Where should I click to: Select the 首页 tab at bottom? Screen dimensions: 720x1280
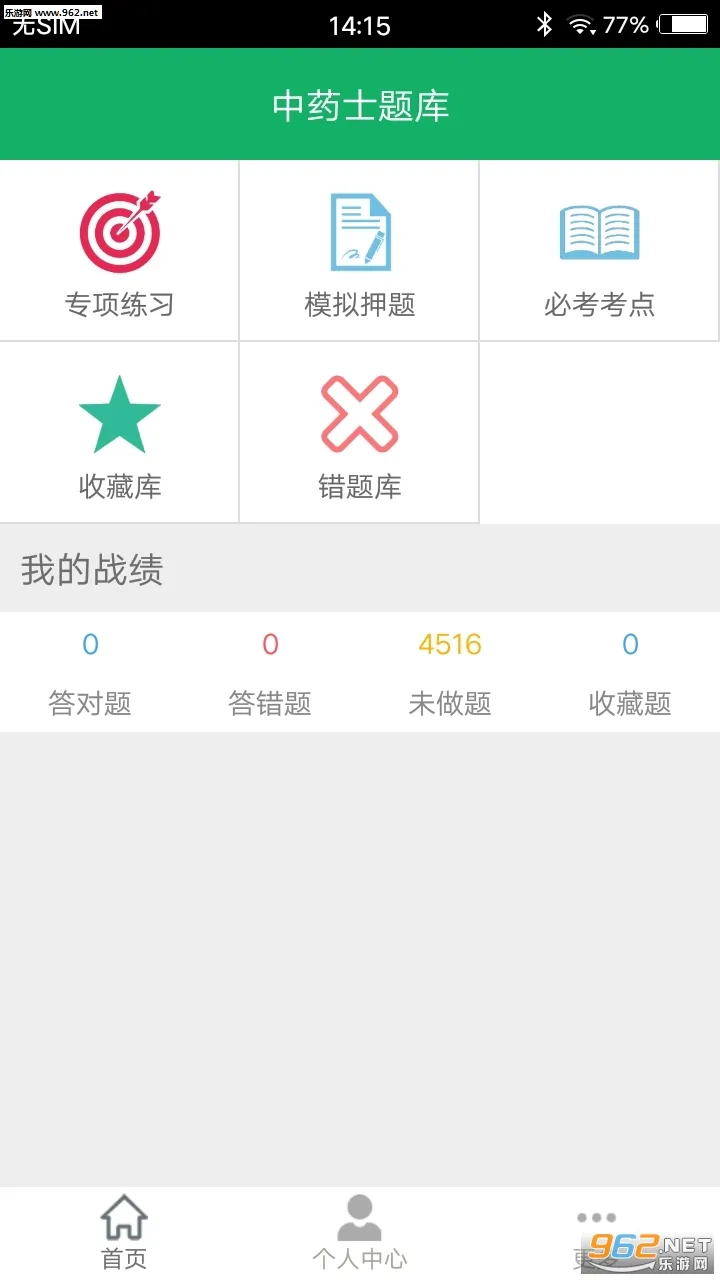(122, 1235)
